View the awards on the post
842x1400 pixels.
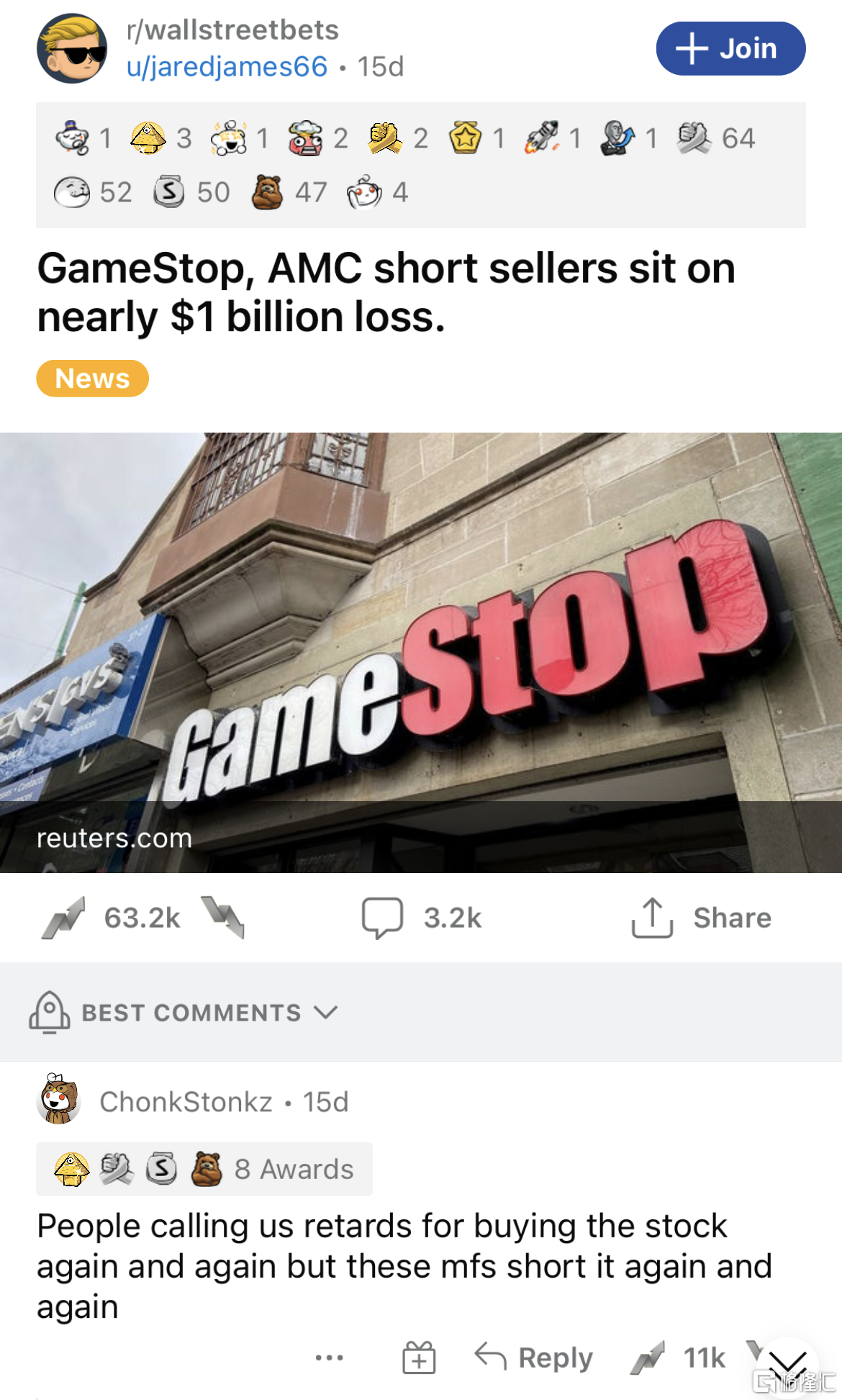420,165
